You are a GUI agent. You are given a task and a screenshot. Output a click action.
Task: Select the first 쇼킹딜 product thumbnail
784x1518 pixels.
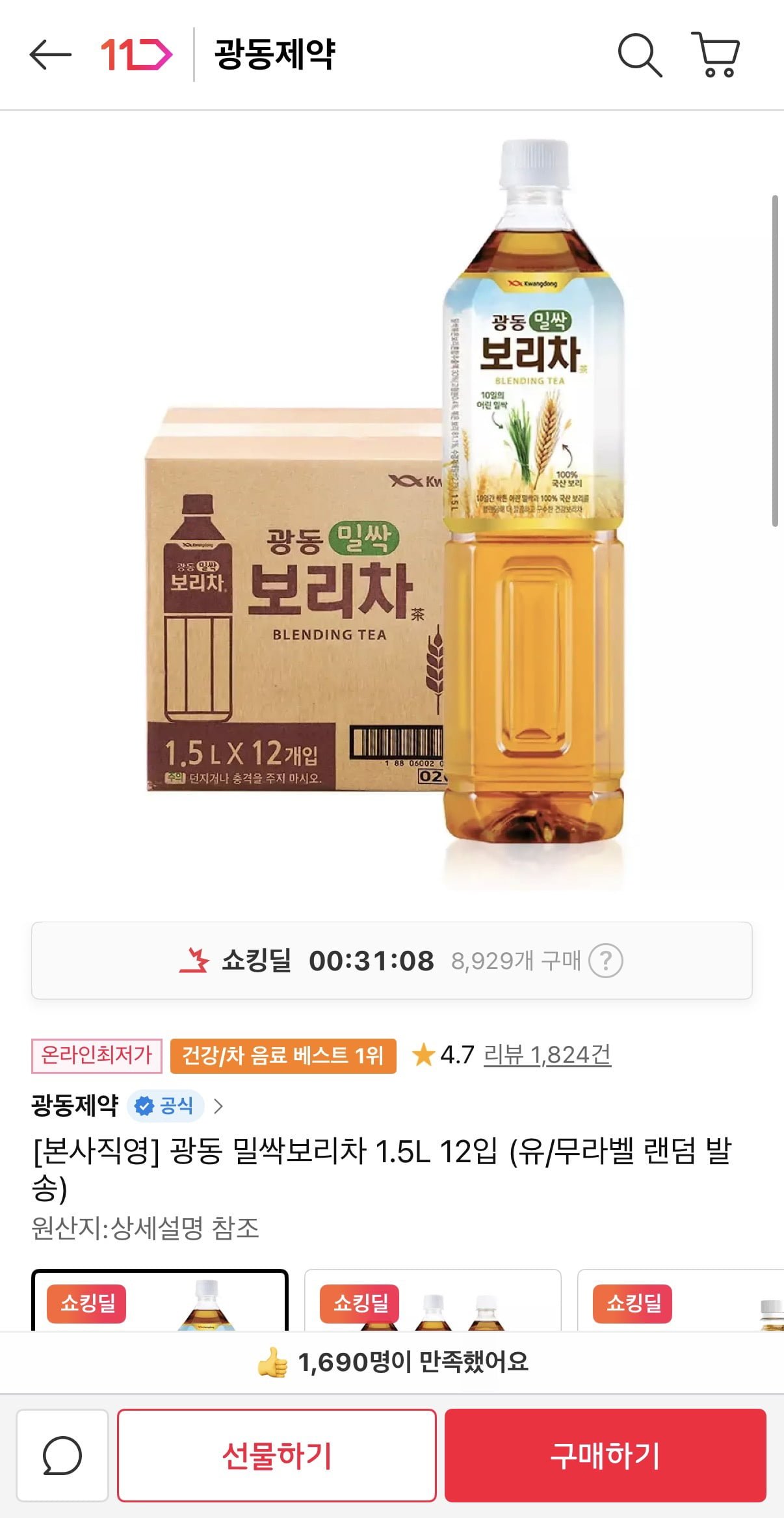(x=160, y=1301)
